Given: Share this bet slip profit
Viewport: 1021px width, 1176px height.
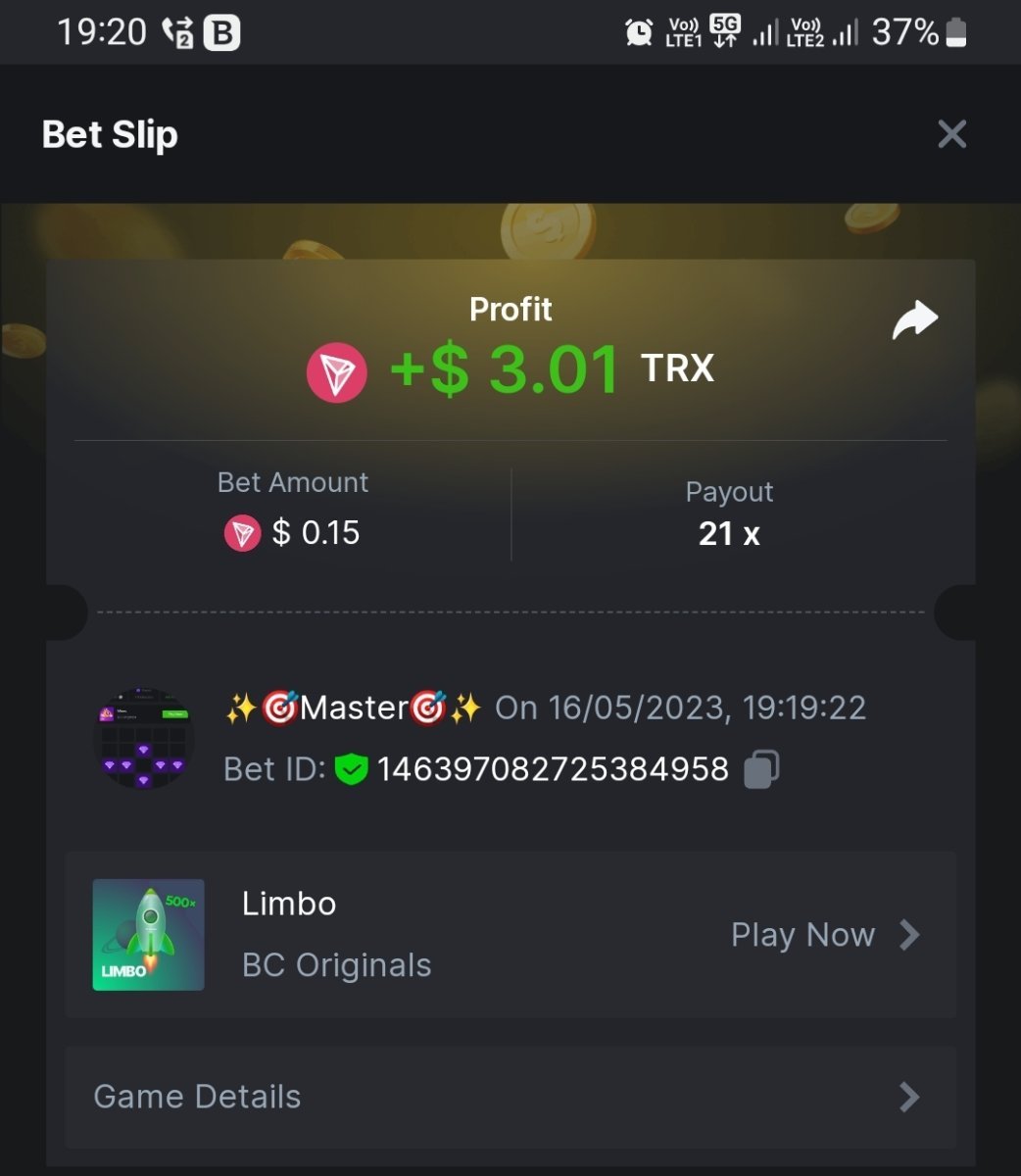Looking at the screenshot, I should point(914,320).
